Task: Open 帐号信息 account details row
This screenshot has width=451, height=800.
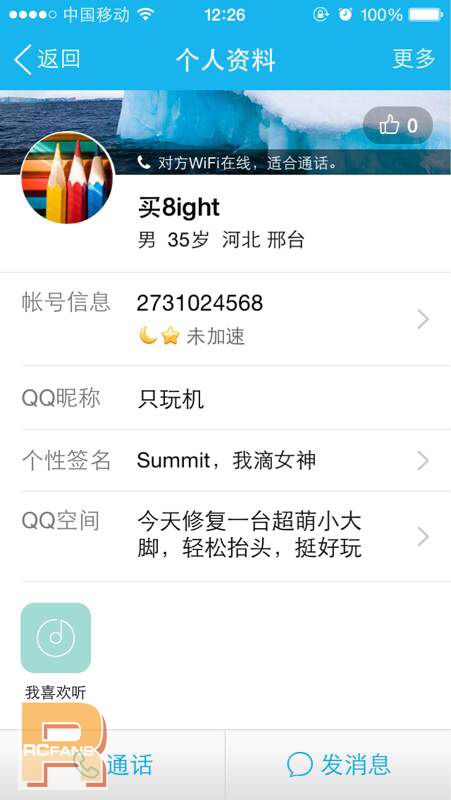Action: [226, 319]
